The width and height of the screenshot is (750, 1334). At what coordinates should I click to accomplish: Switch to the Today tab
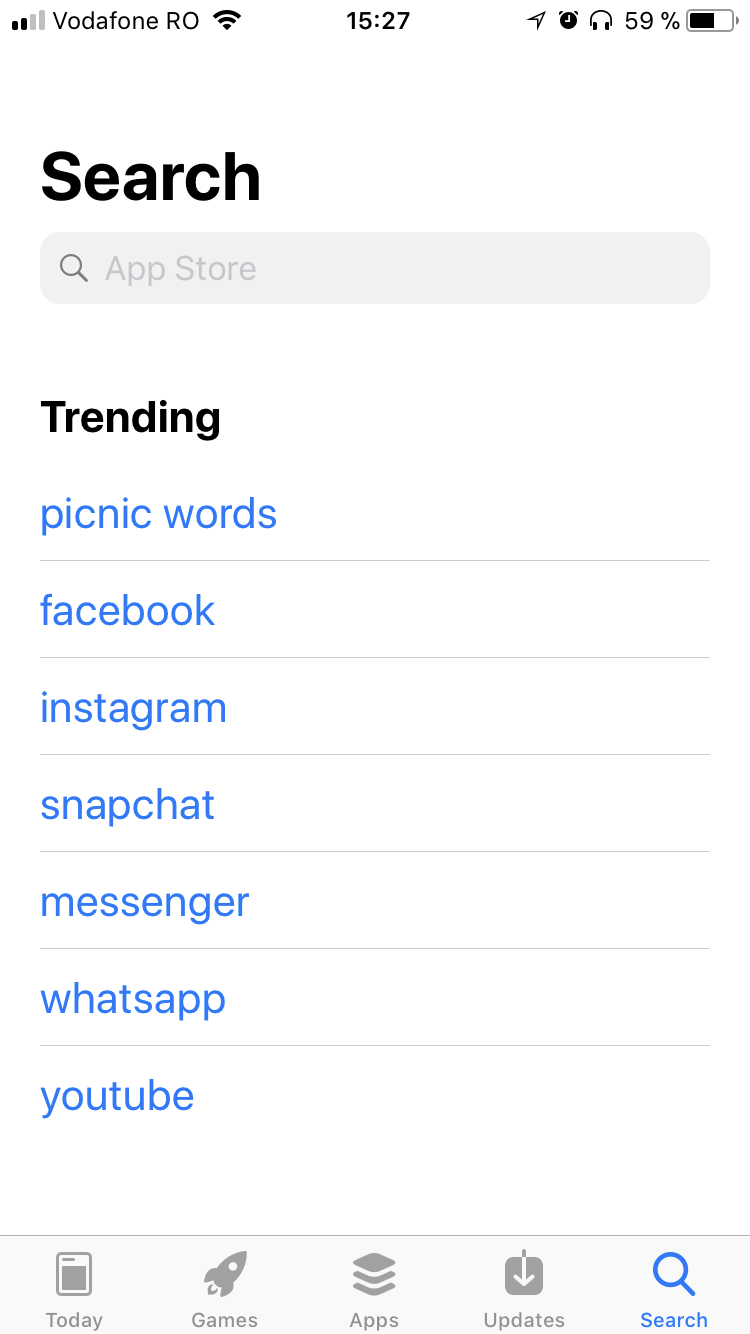click(74, 1290)
